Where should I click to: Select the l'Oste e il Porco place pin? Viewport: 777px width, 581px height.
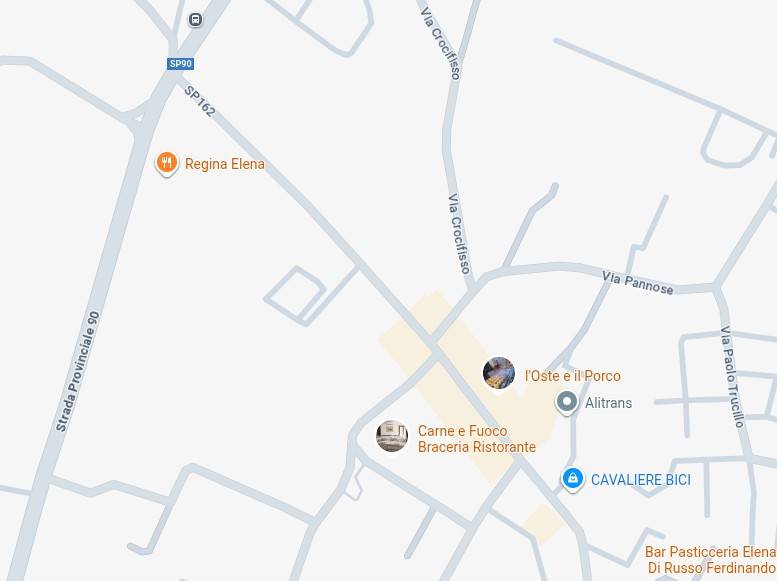pos(499,373)
